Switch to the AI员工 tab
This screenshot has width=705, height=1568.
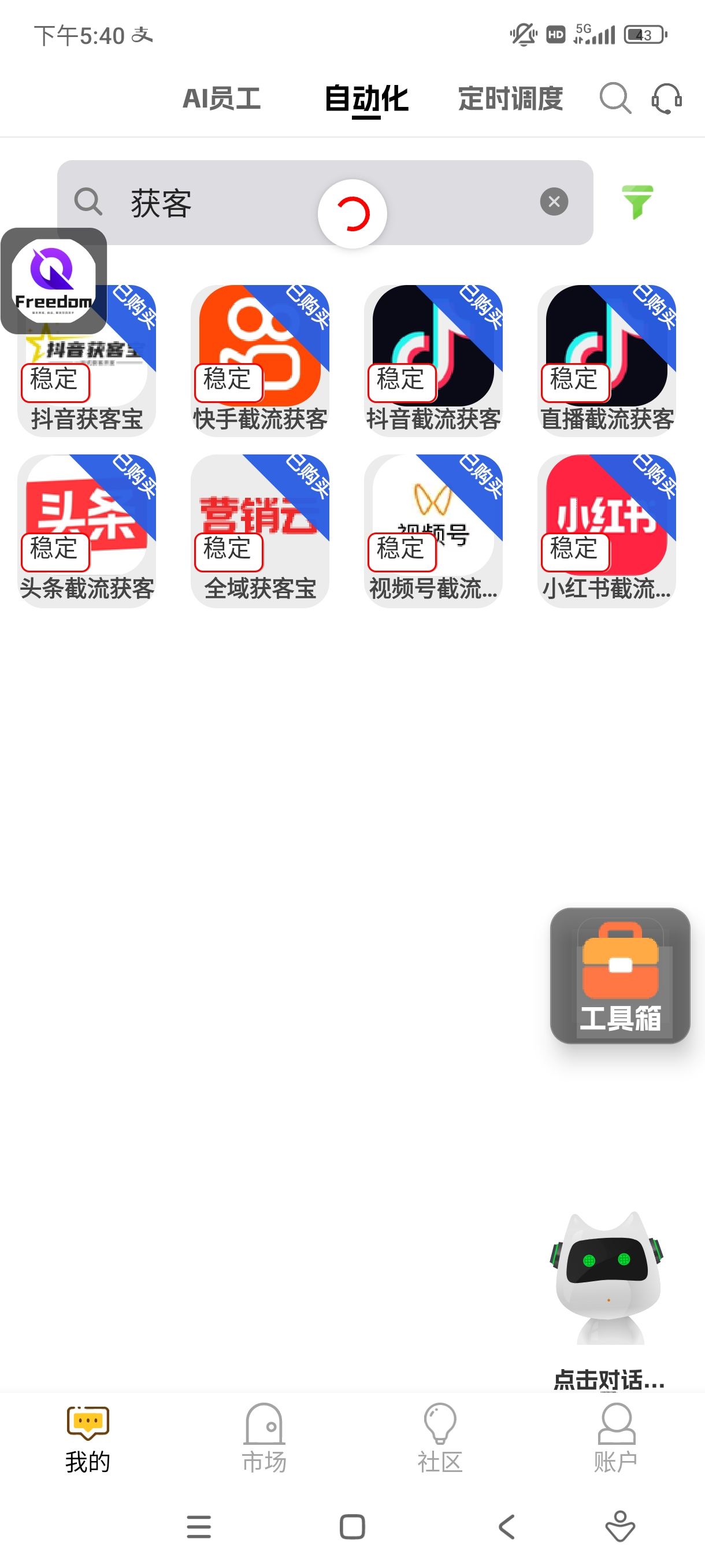click(x=221, y=99)
